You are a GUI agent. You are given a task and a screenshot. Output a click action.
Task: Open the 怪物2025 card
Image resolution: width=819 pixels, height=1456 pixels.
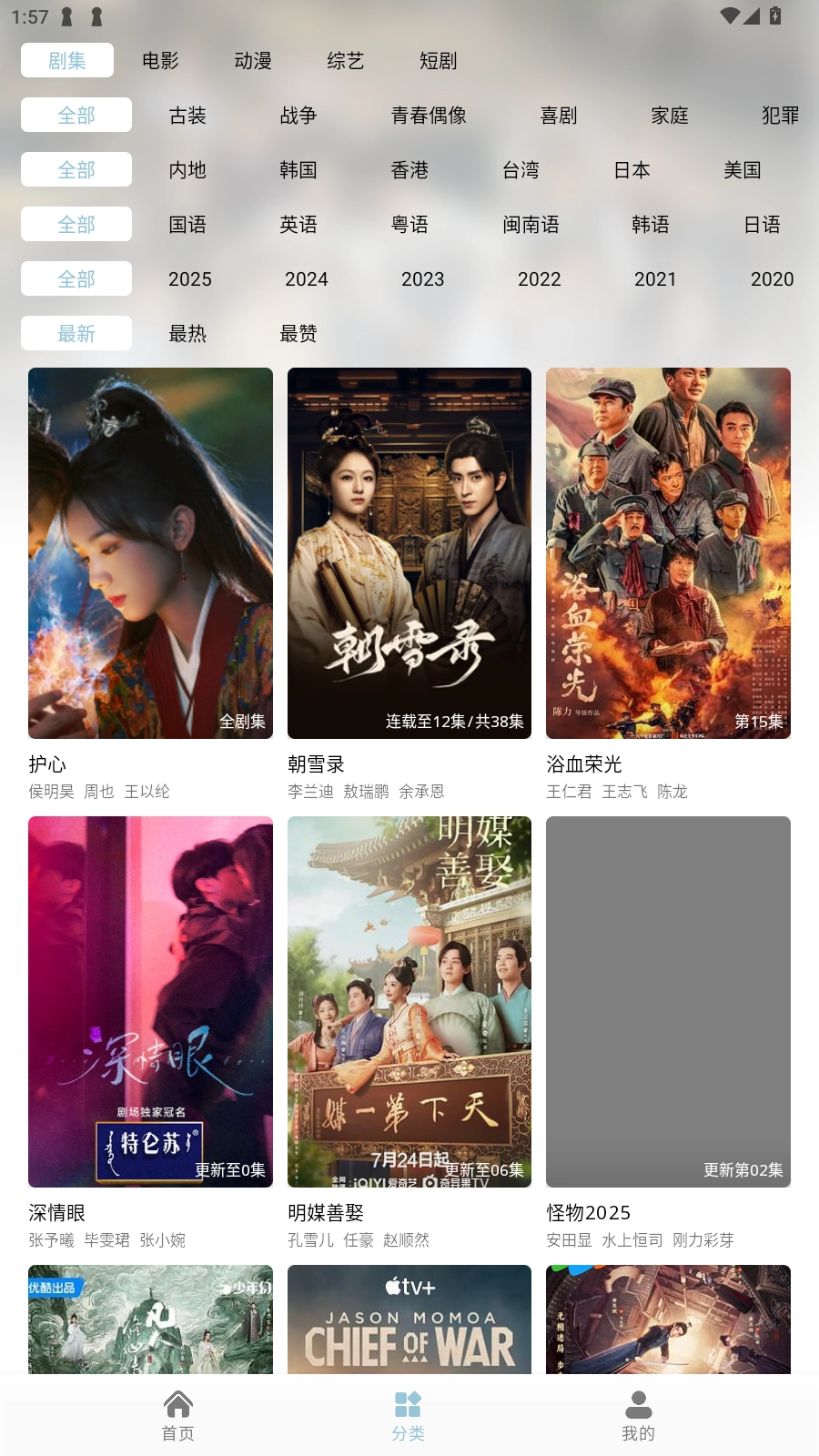point(668,1002)
